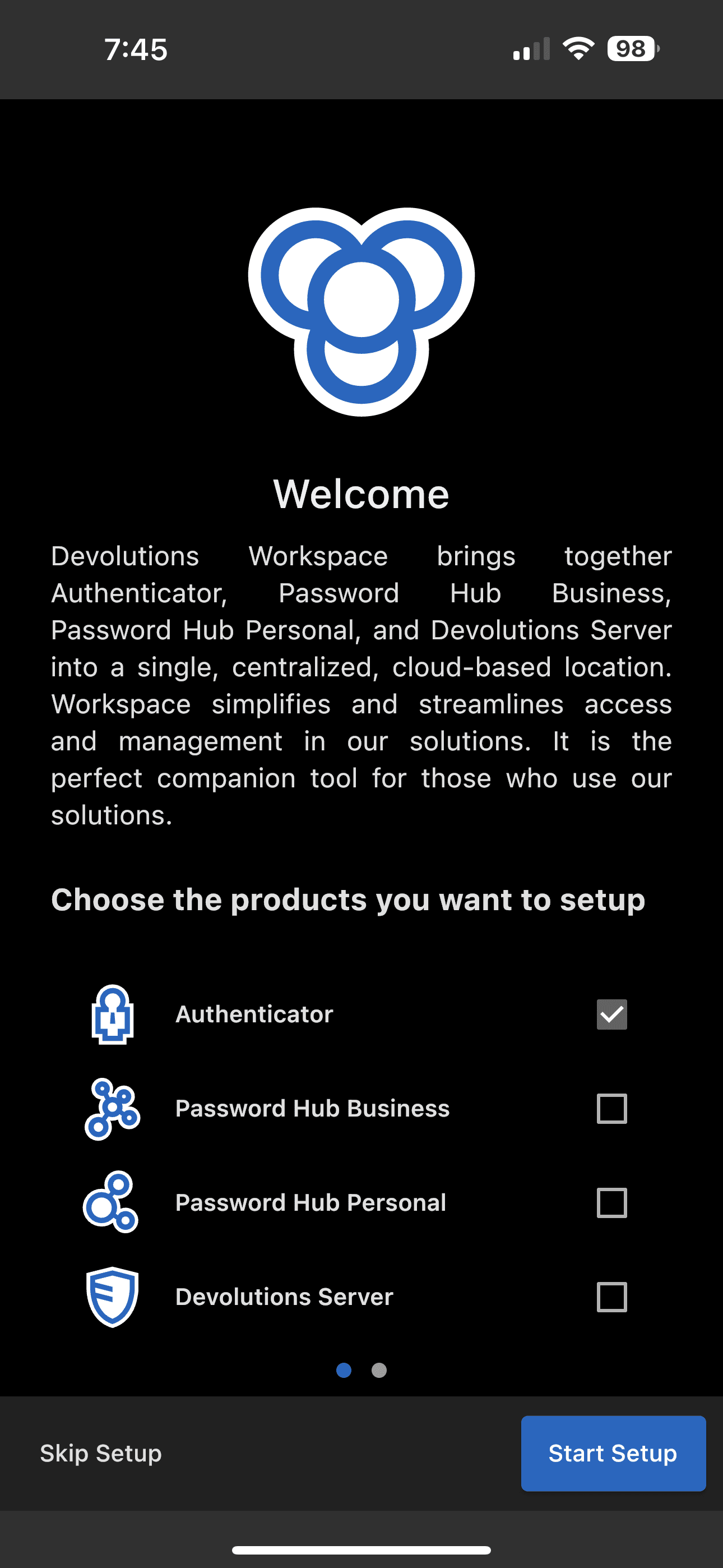Viewport: 723px width, 1568px height.
Task: Enable the Devolutions Server checkbox
Action: [611, 1297]
